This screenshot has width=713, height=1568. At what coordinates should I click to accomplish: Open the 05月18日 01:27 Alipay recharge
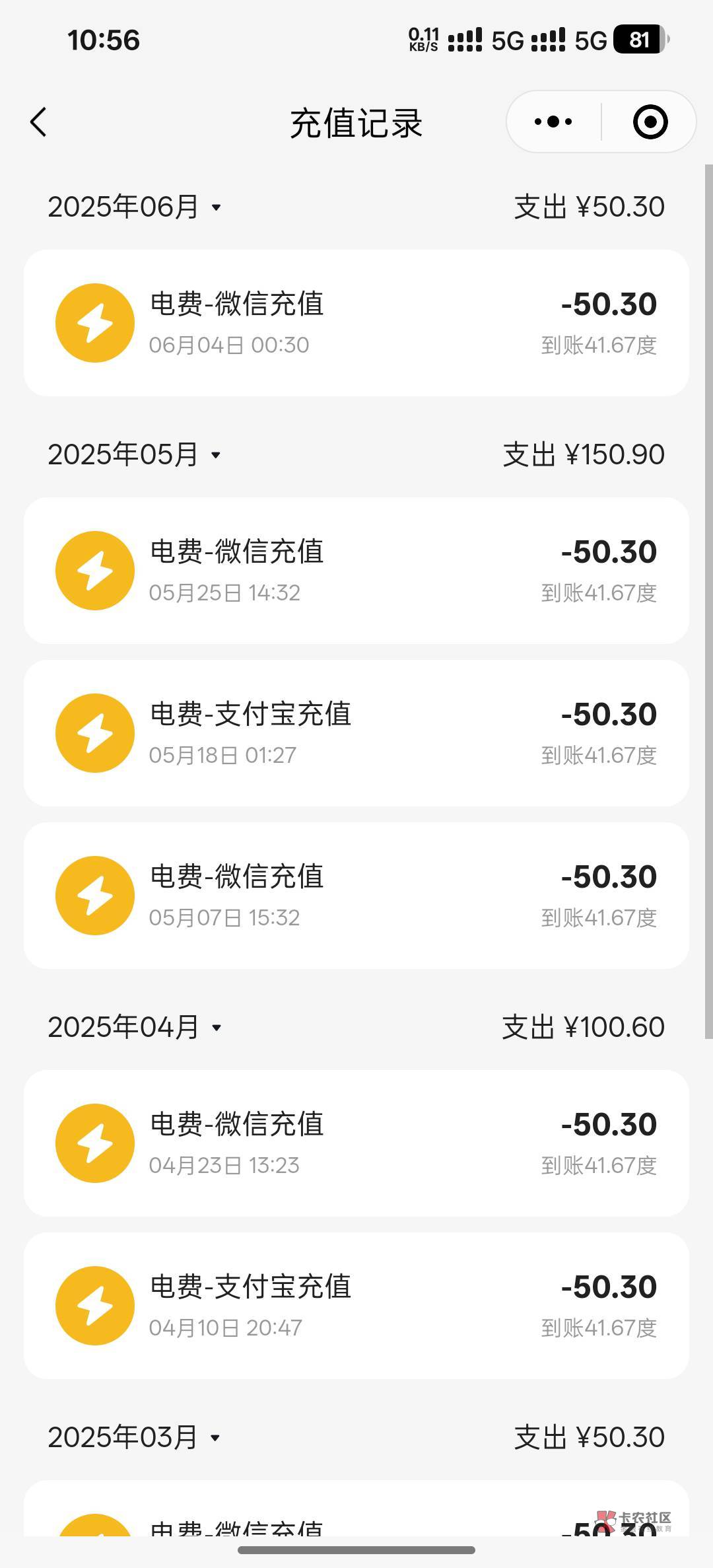356,733
